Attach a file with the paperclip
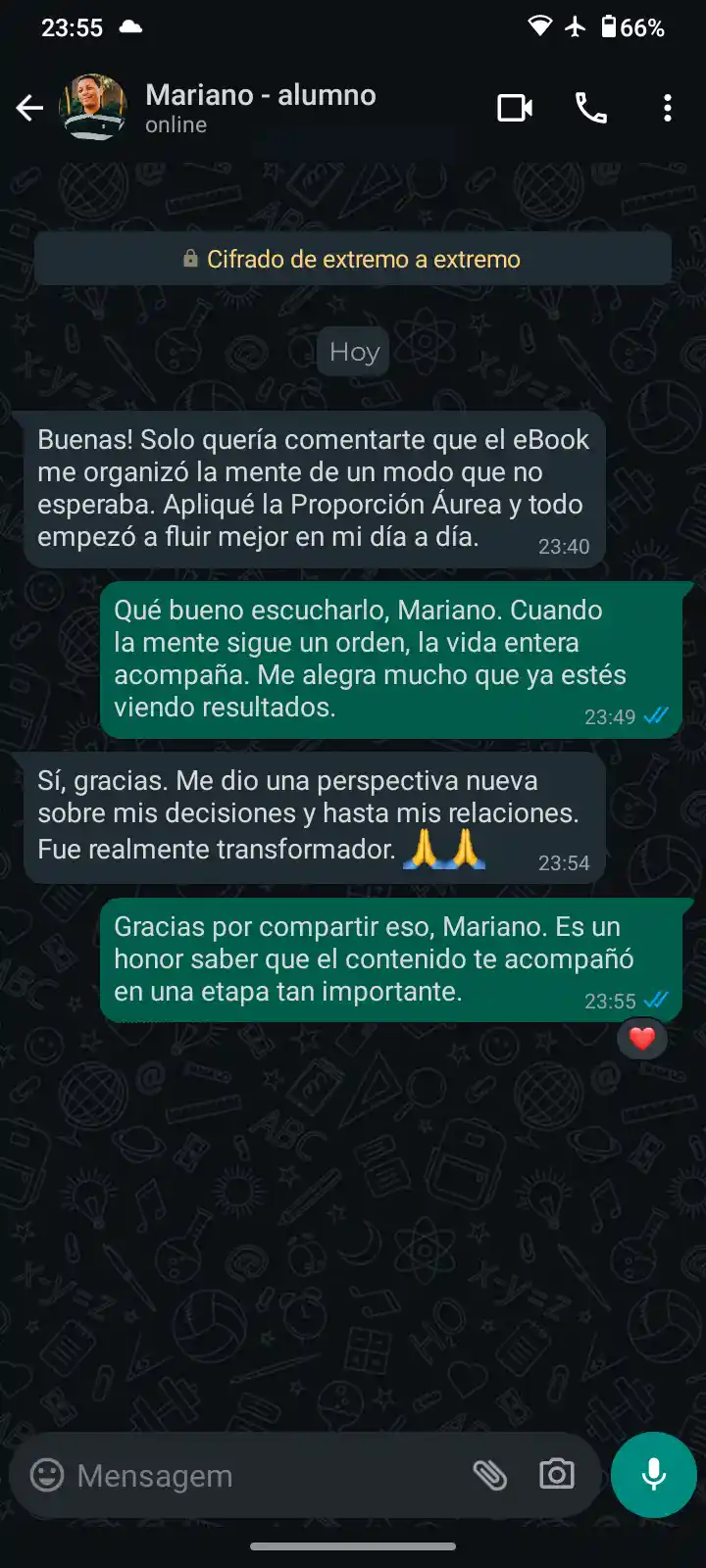This screenshot has width=706, height=1568. [490, 1475]
